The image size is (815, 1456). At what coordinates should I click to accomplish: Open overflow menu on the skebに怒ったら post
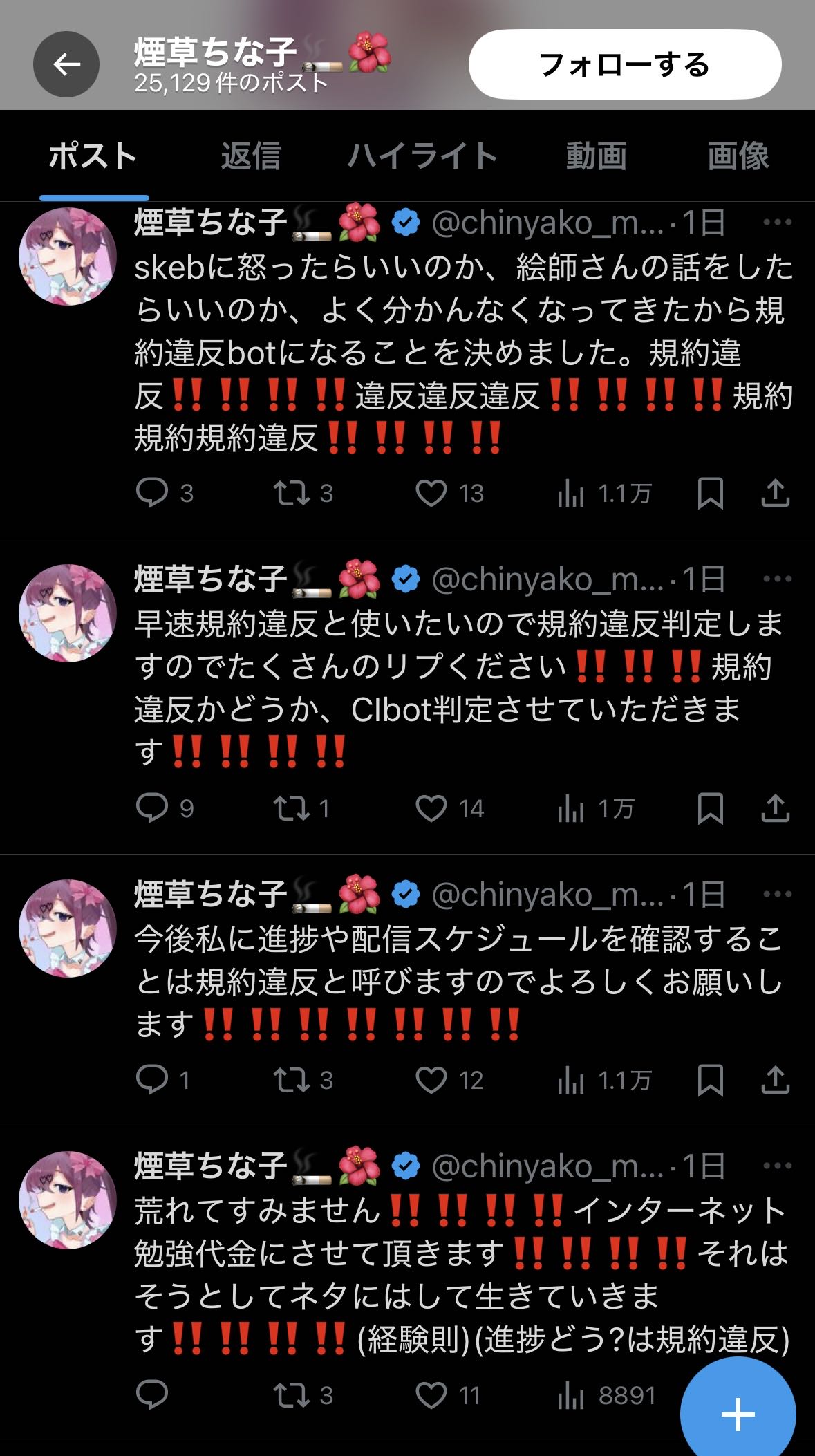click(x=777, y=222)
